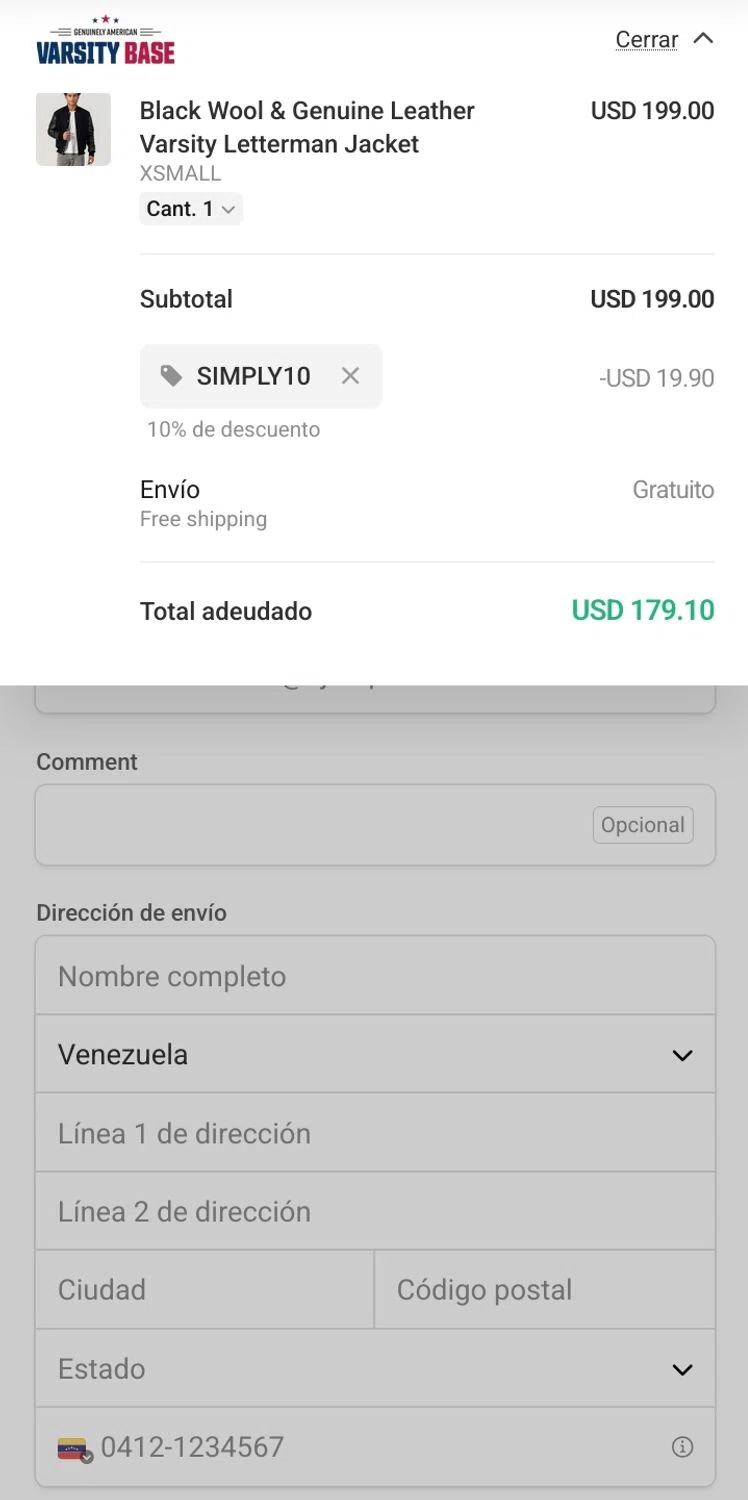Open the phone number info icon

coord(682,1447)
